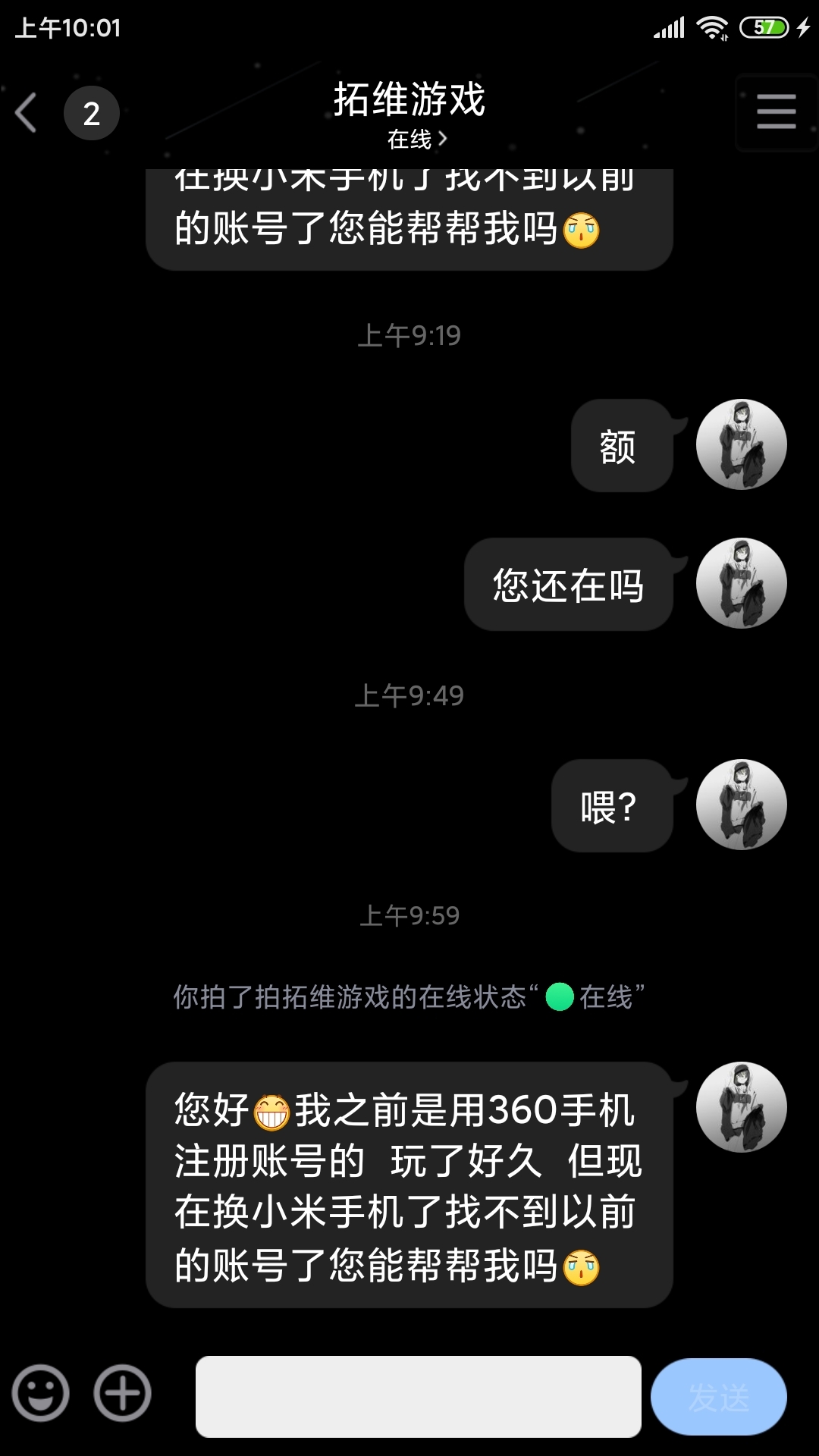Viewport: 819px width, 1456px height.
Task: Open the emoji picker
Action: [41, 1393]
